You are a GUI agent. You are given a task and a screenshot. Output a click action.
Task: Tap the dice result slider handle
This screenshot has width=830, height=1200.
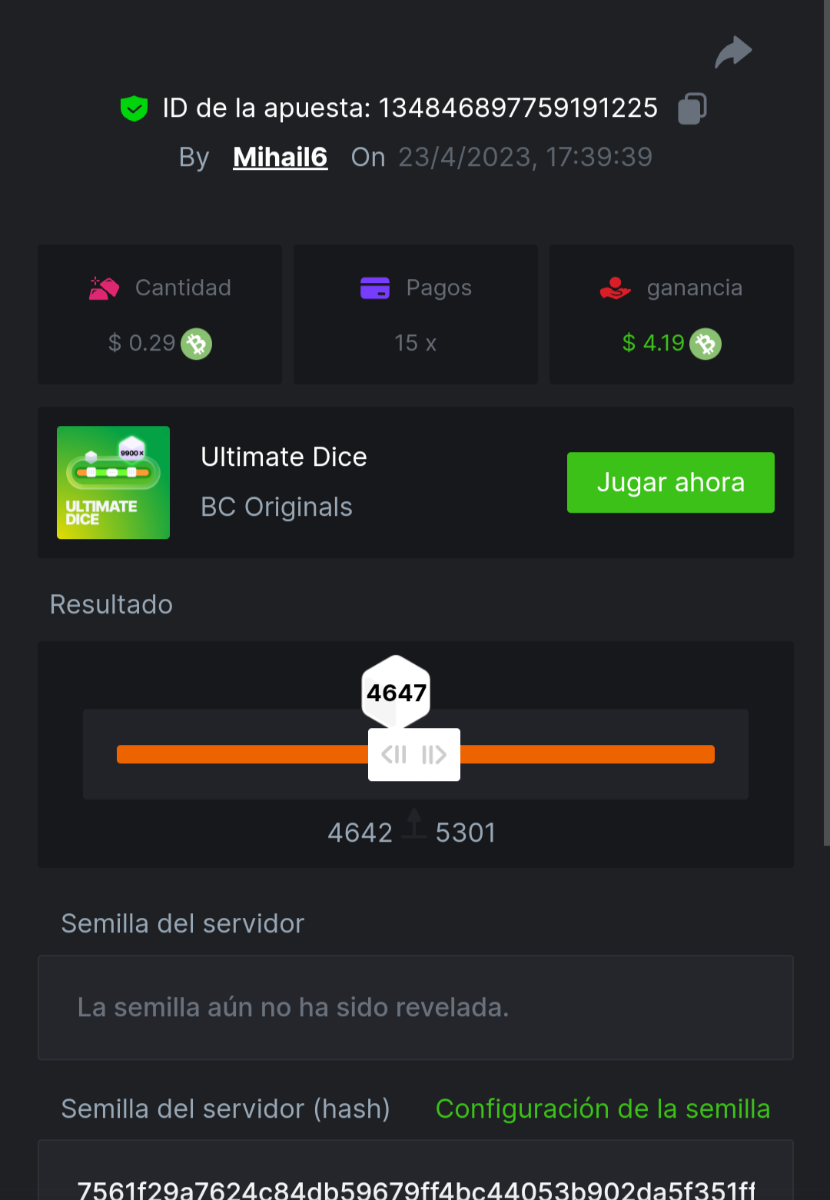414,754
